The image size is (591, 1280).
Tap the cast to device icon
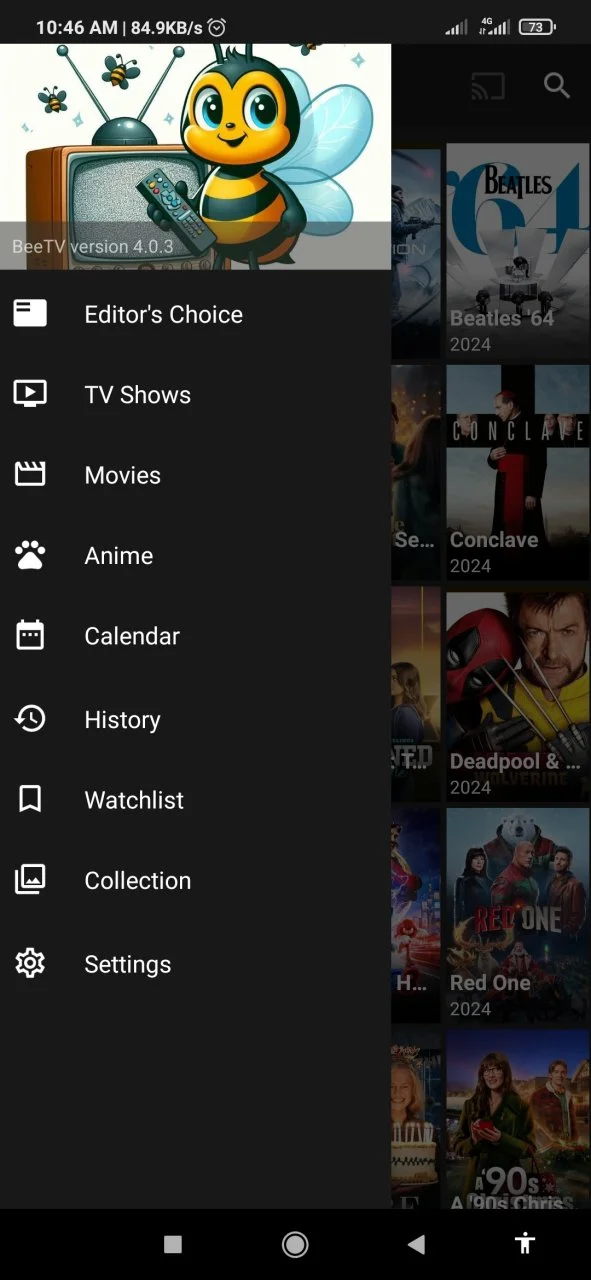(x=488, y=86)
